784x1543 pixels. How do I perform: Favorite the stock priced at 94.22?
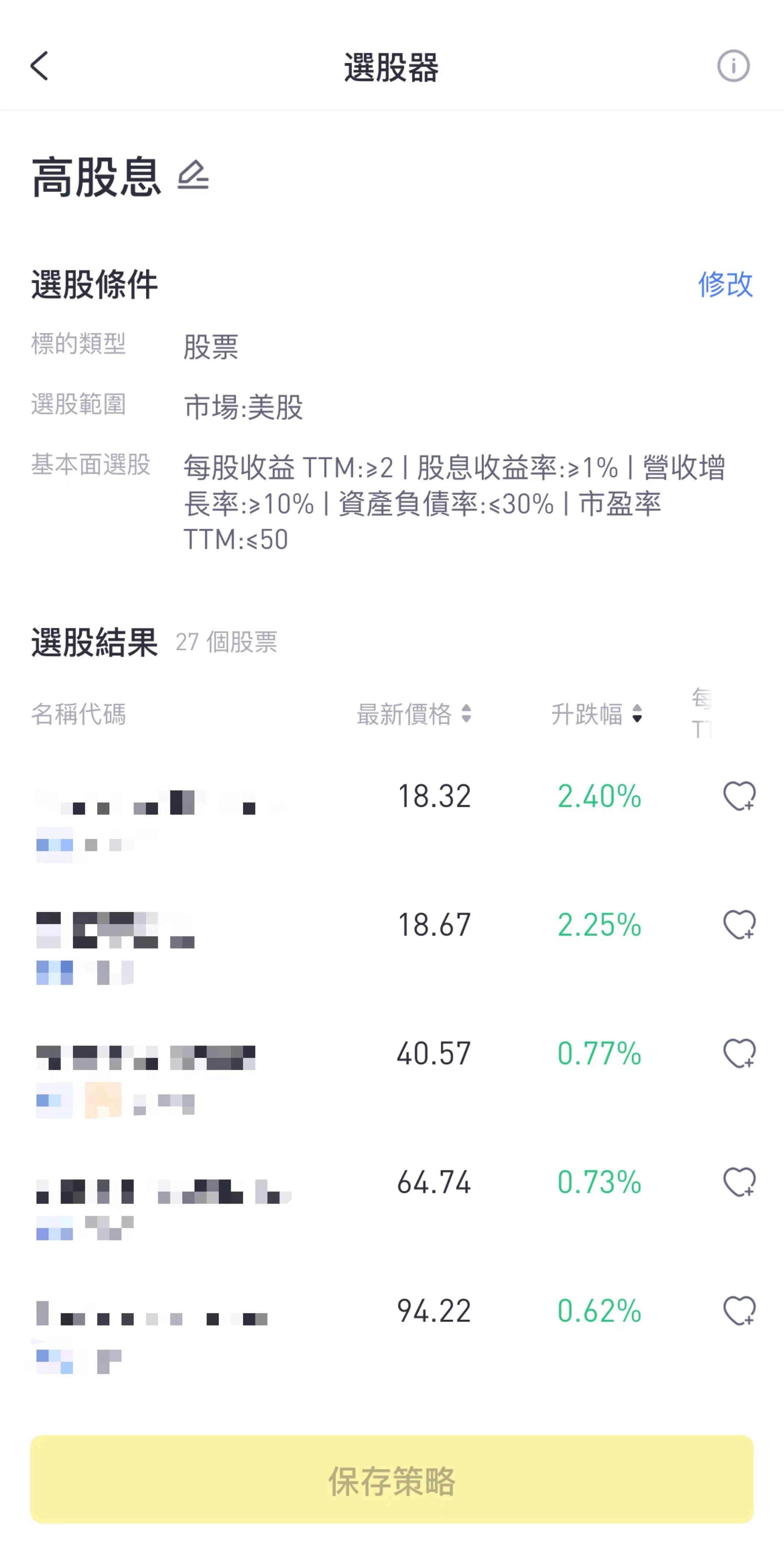pos(739,1311)
